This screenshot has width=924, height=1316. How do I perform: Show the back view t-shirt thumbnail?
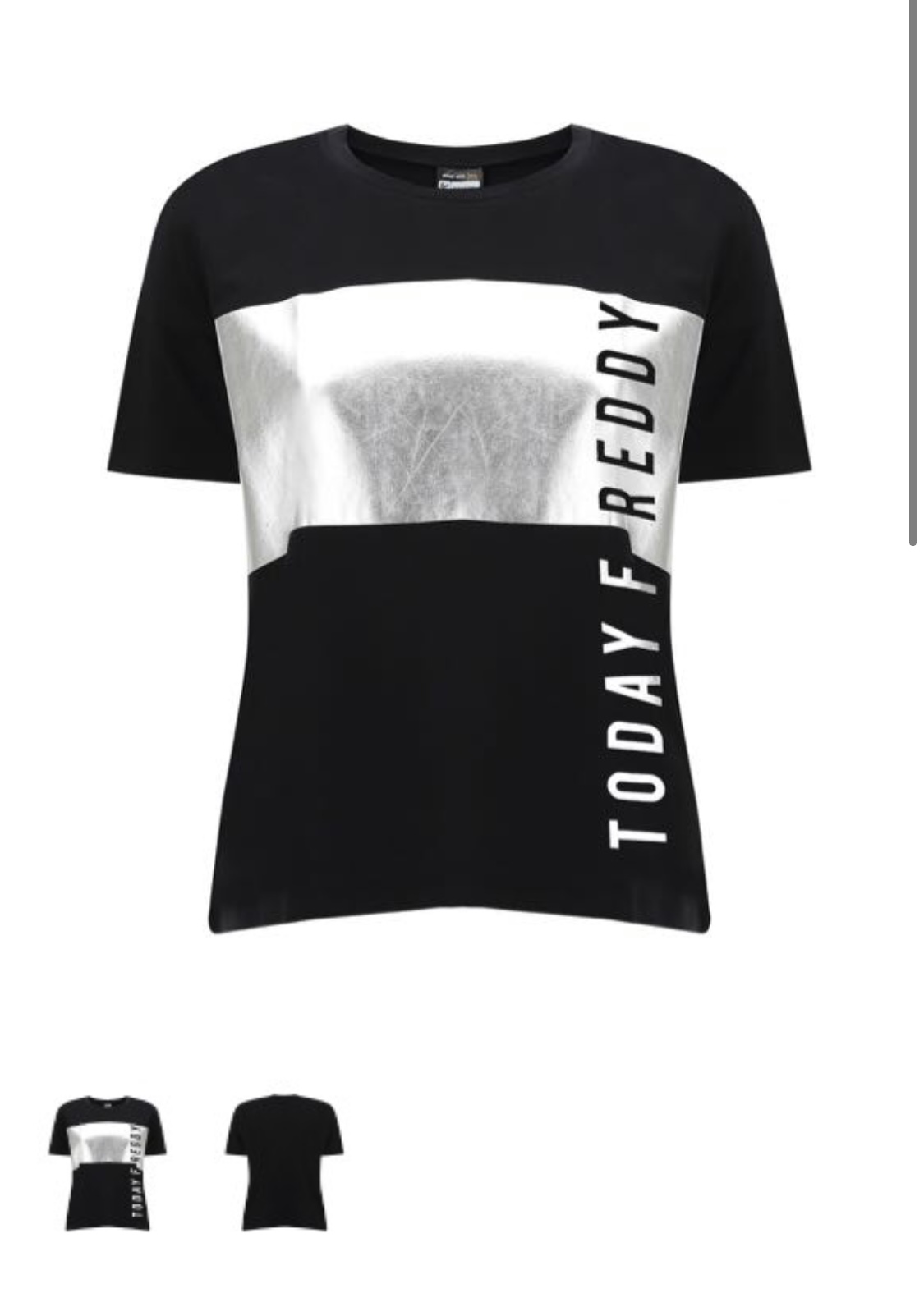[x=284, y=1162]
